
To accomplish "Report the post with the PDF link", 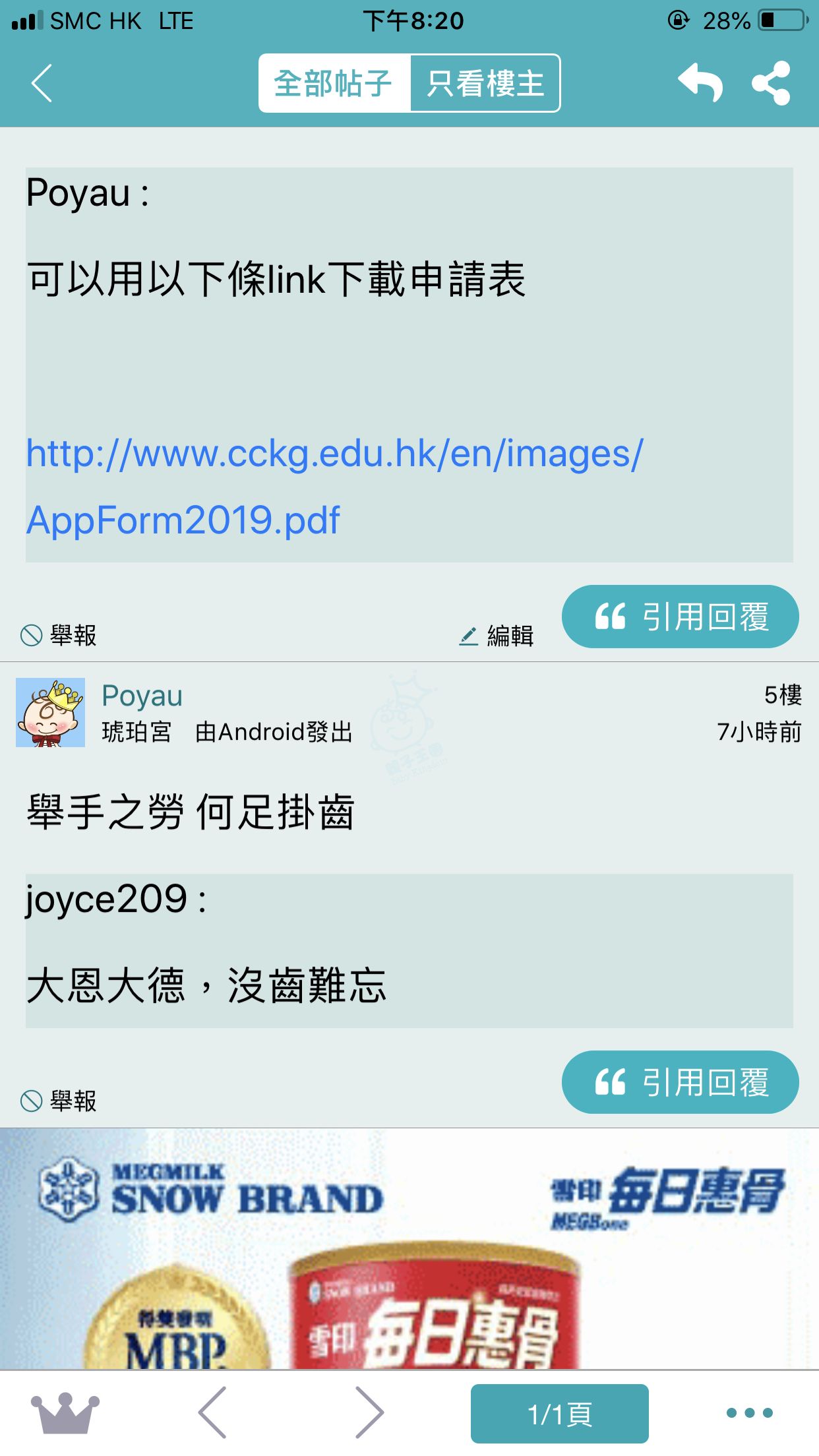I will tap(59, 635).
